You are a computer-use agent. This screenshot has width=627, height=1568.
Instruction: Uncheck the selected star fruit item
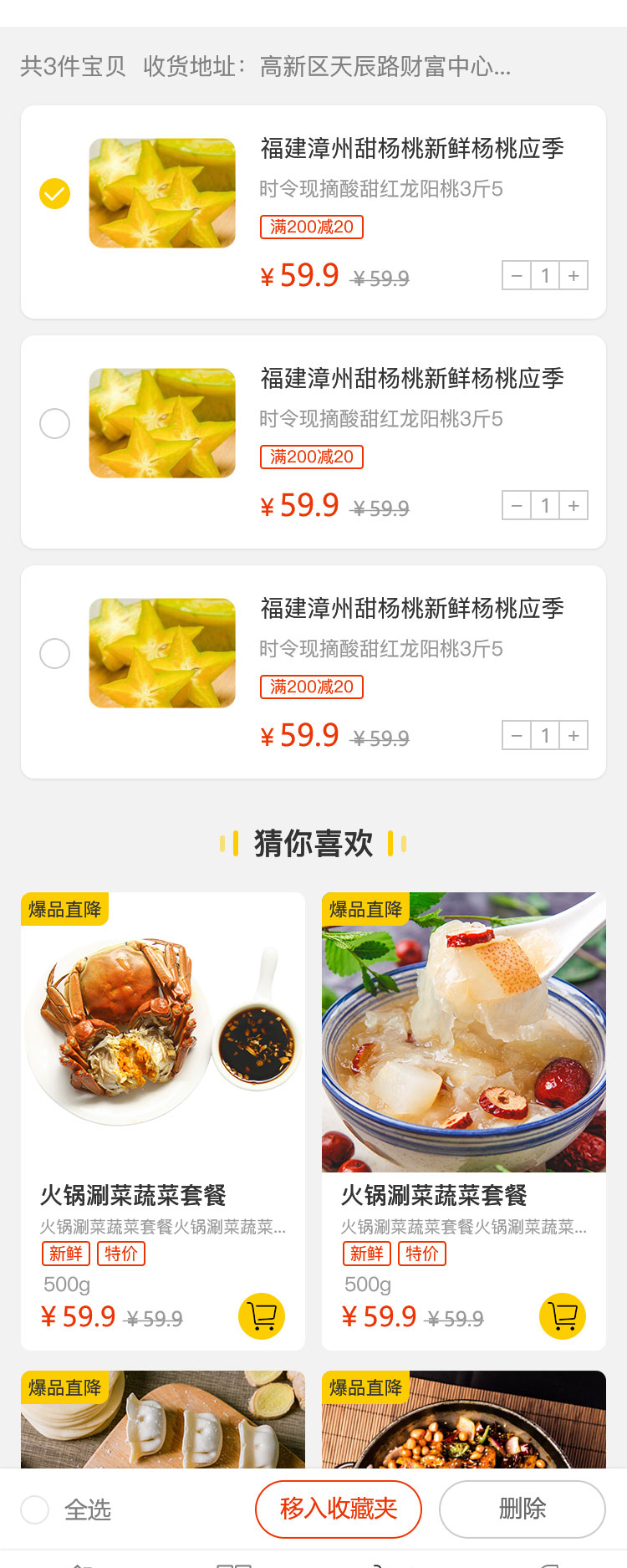coord(55,194)
